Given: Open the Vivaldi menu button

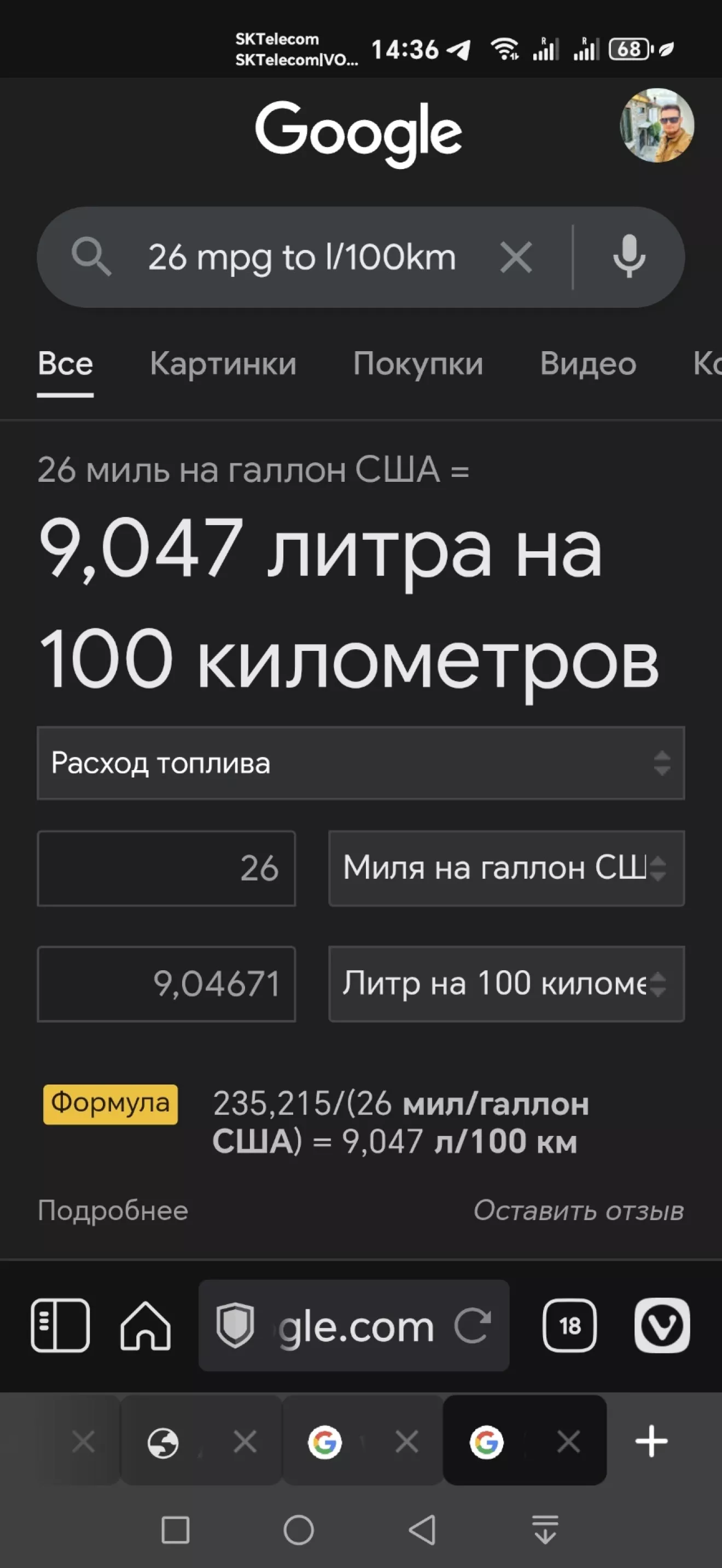Looking at the screenshot, I should (x=662, y=1325).
